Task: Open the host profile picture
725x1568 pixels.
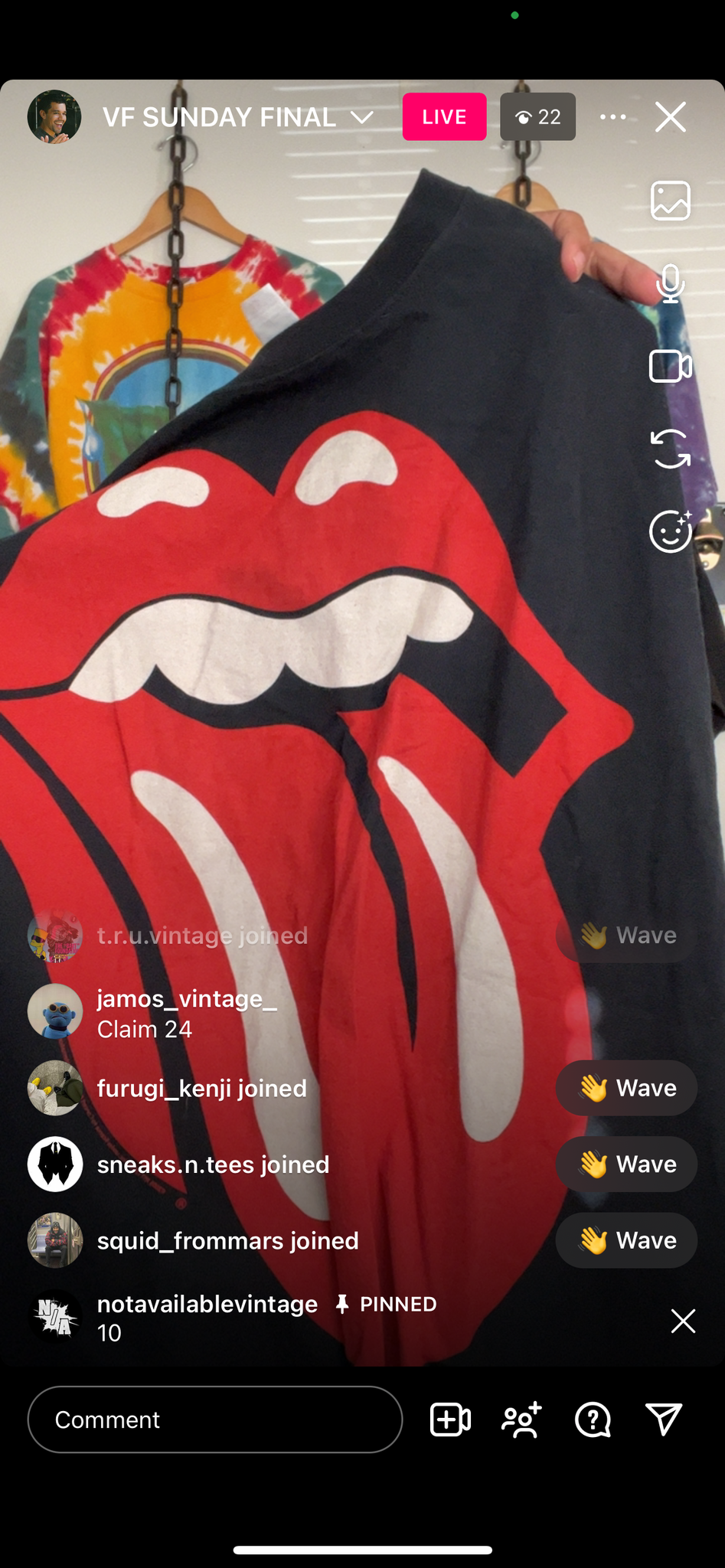Action: tap(54, 117)
